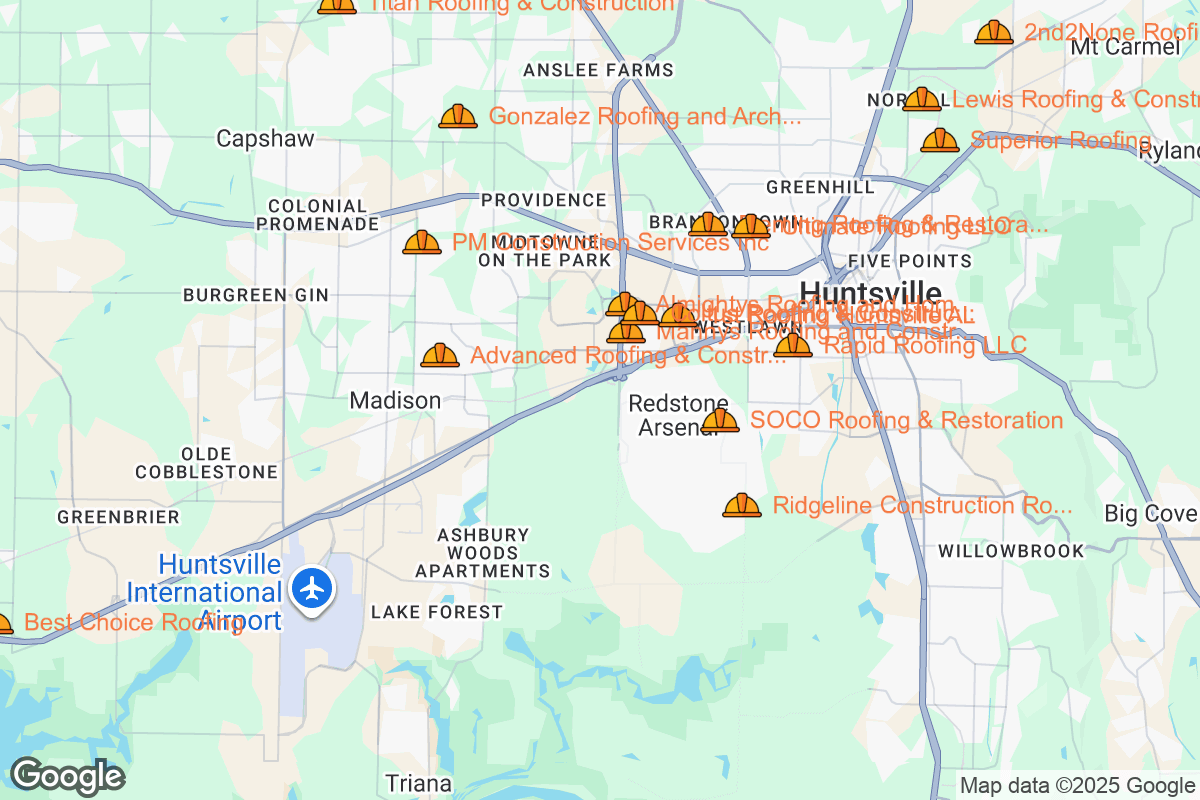Open the Titan Roofing & Construction pin
This screenshot has height=800, width=1200.
(337, 5)
